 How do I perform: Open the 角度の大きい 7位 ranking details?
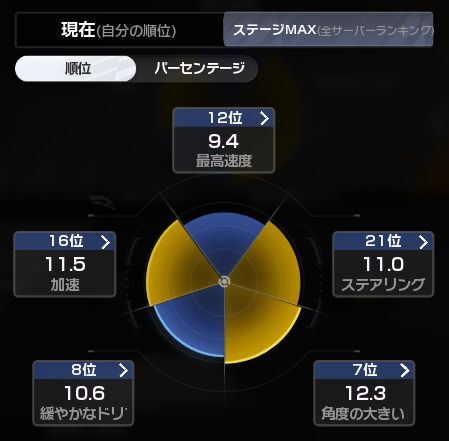364,393
